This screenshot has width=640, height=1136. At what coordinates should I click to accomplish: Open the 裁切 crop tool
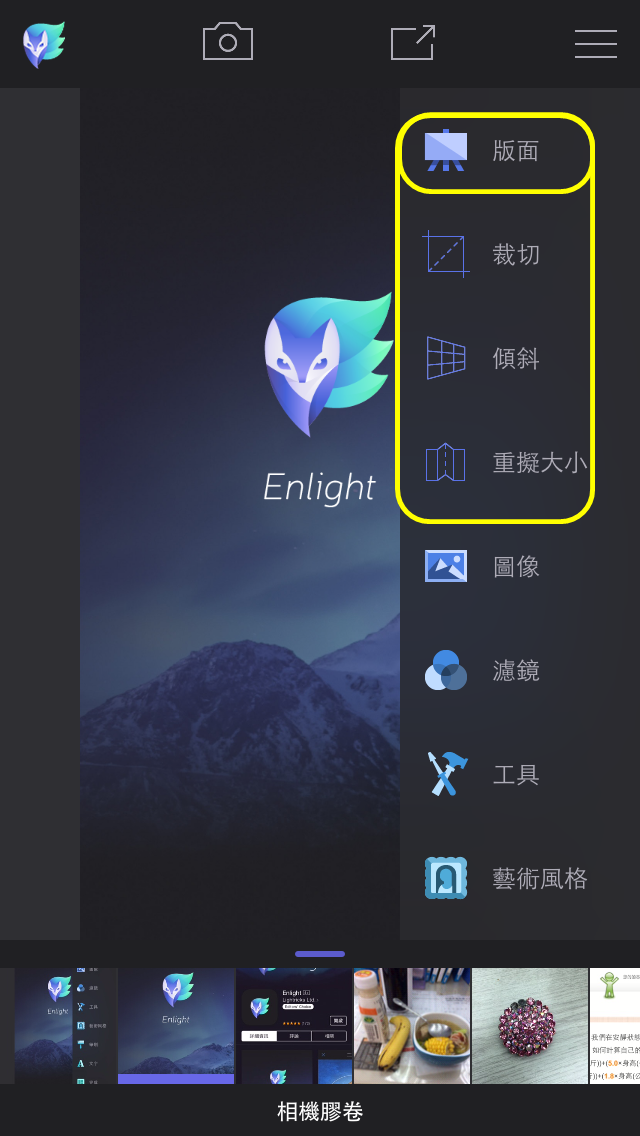tap(497, 255)
